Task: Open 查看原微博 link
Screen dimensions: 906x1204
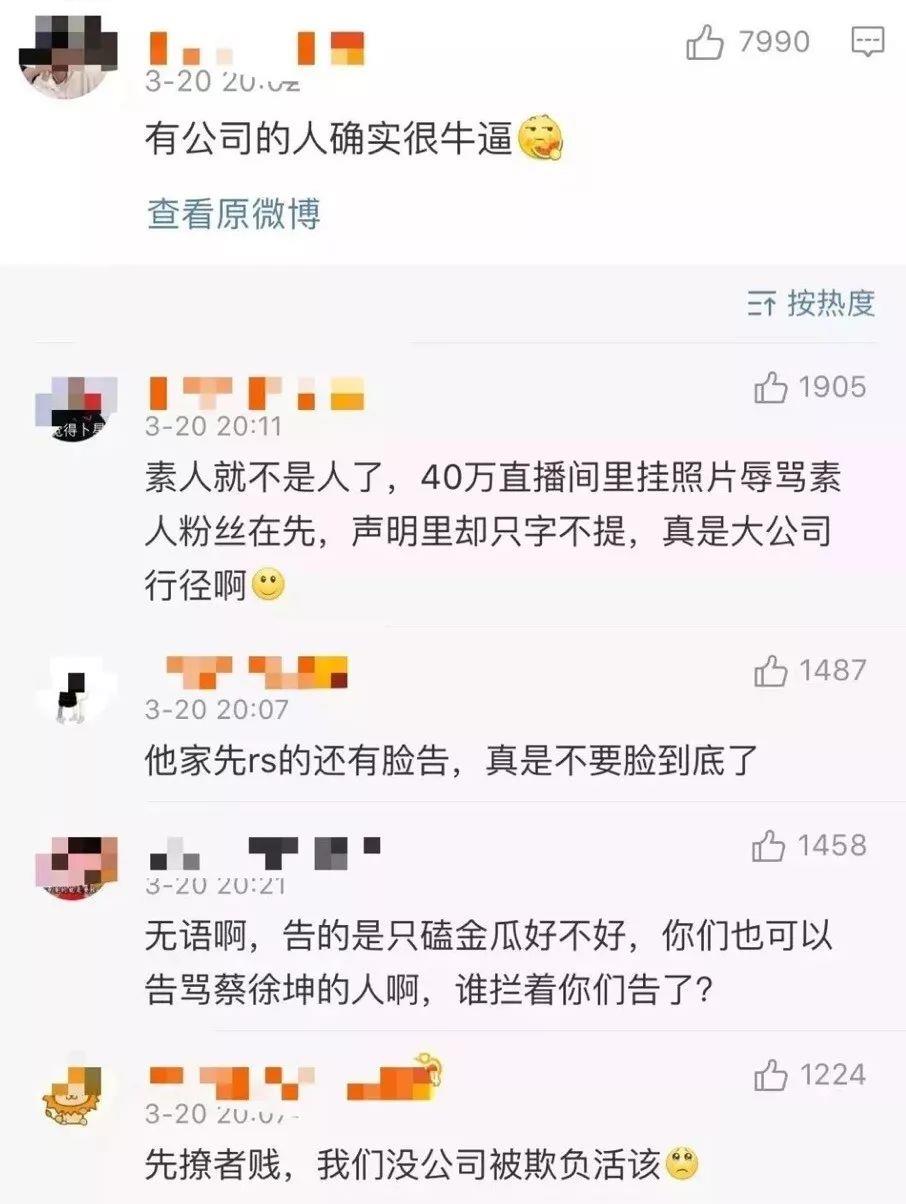Action: click(233, 213)
